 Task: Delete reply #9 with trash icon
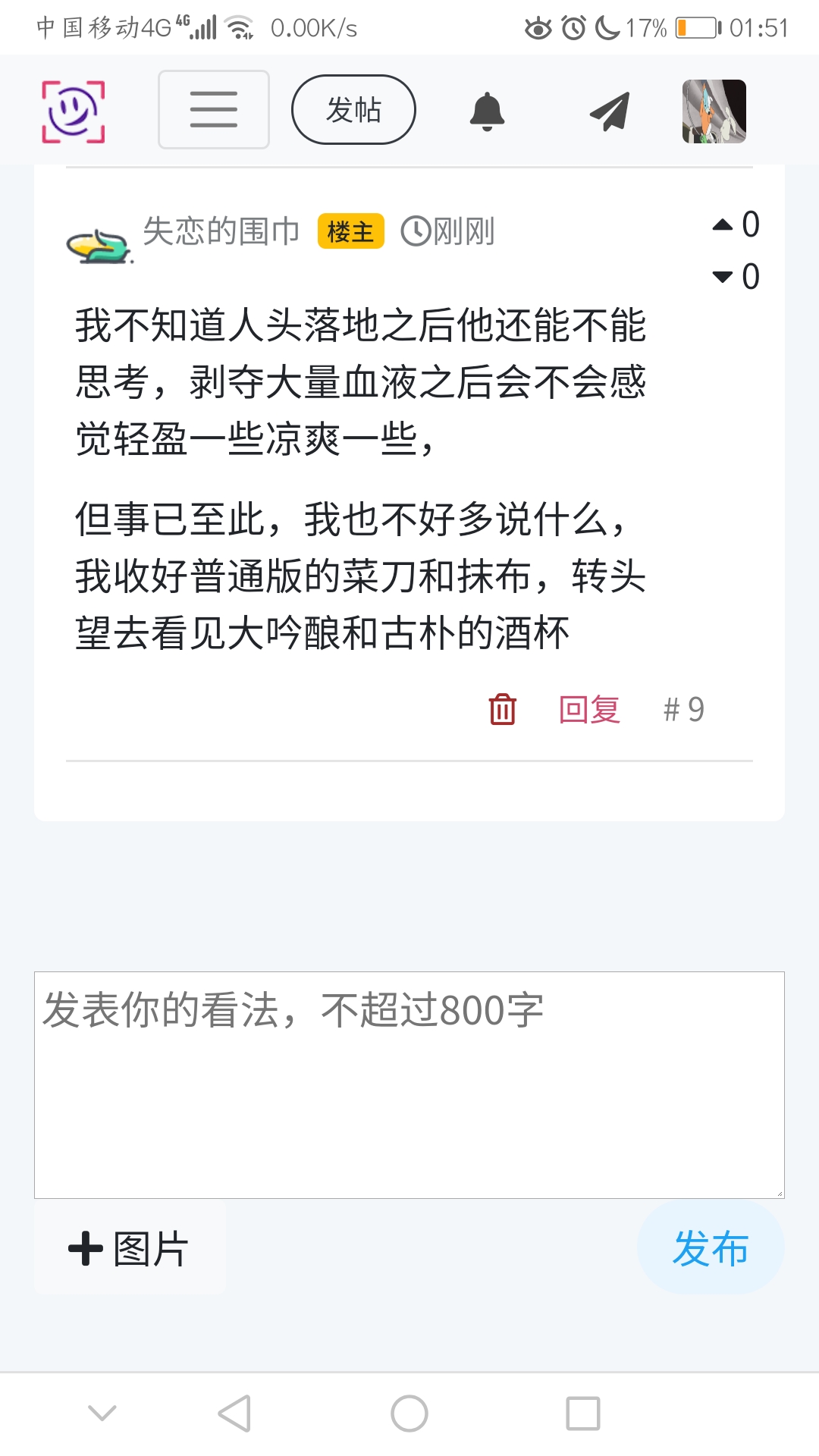tap(502, 710)
